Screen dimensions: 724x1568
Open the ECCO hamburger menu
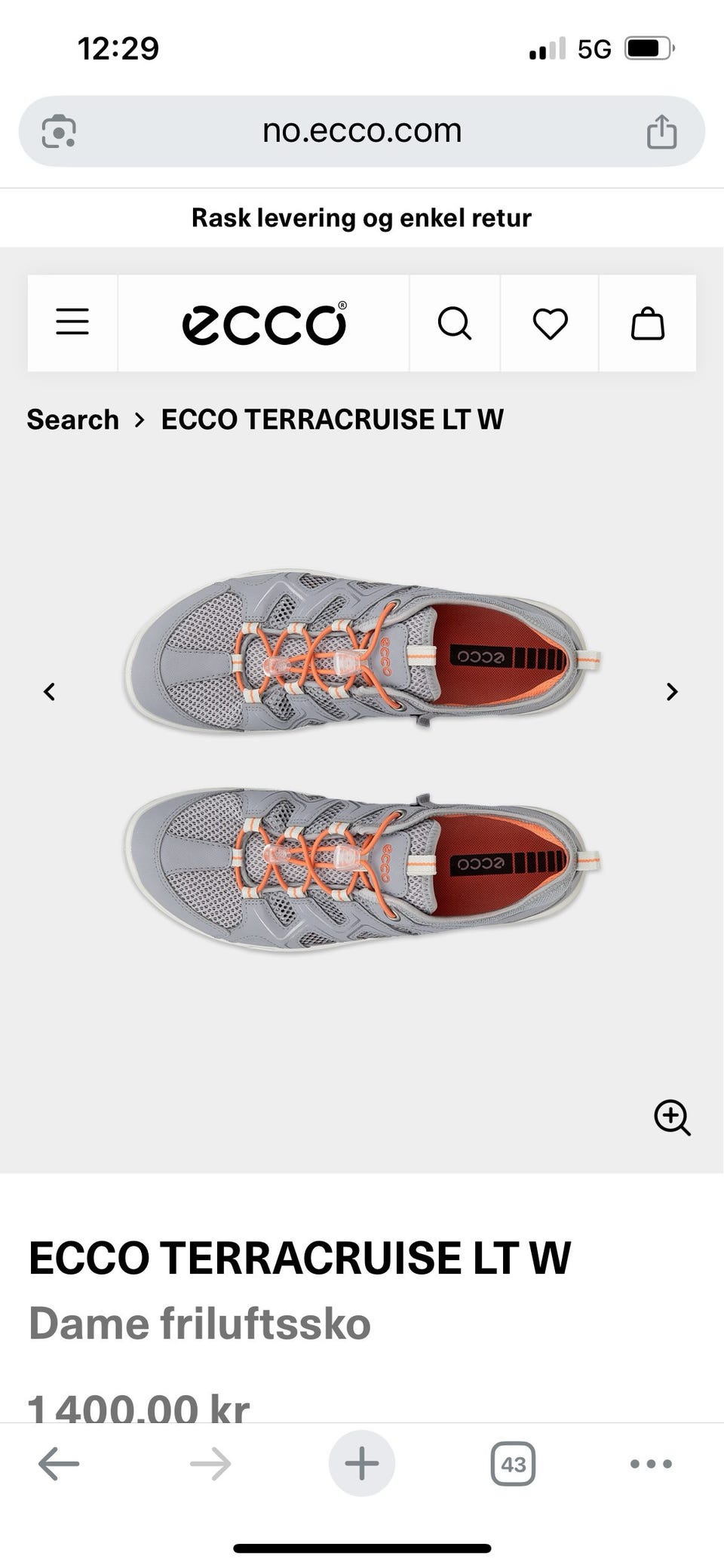click(72, 323)
